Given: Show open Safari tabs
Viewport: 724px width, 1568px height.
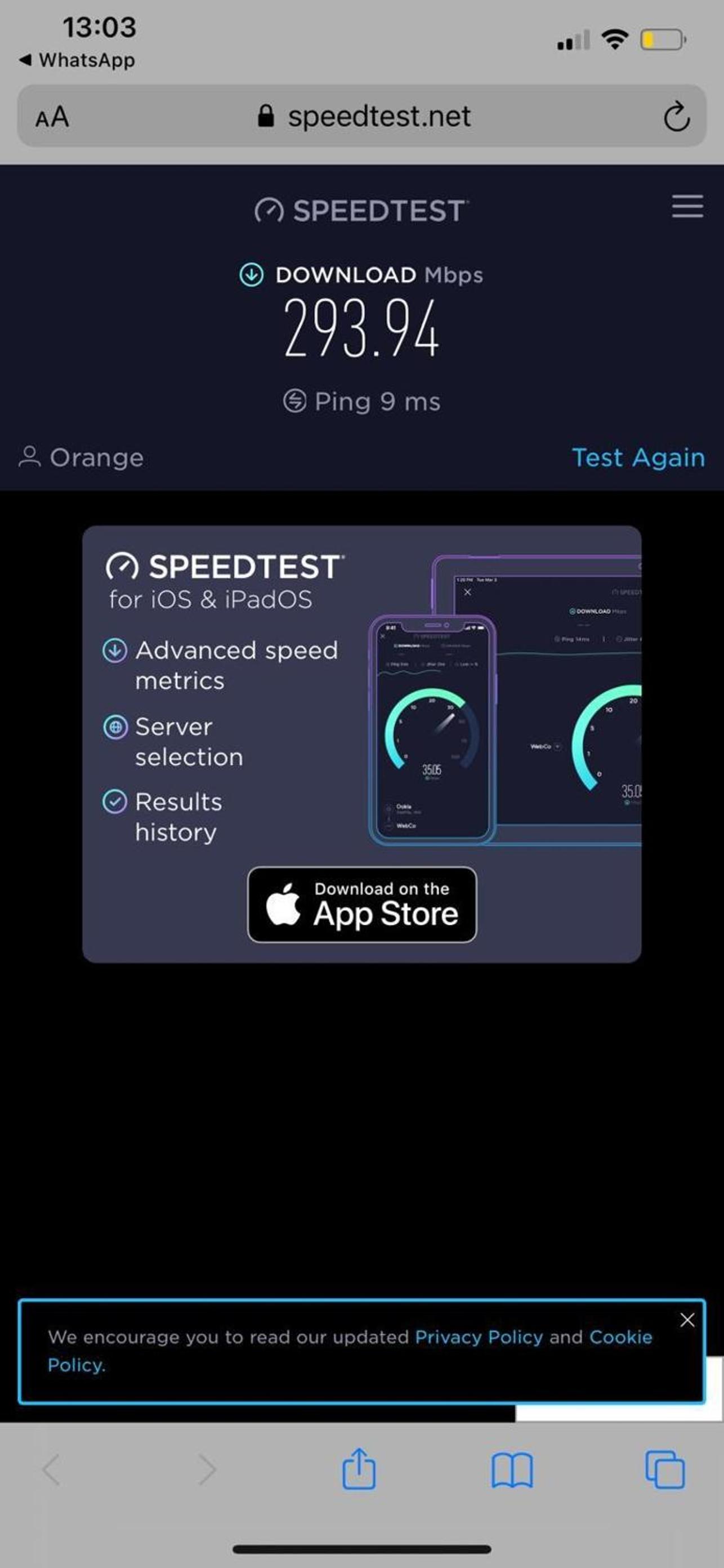Looking at the screenshot, I should point(664,1470).
